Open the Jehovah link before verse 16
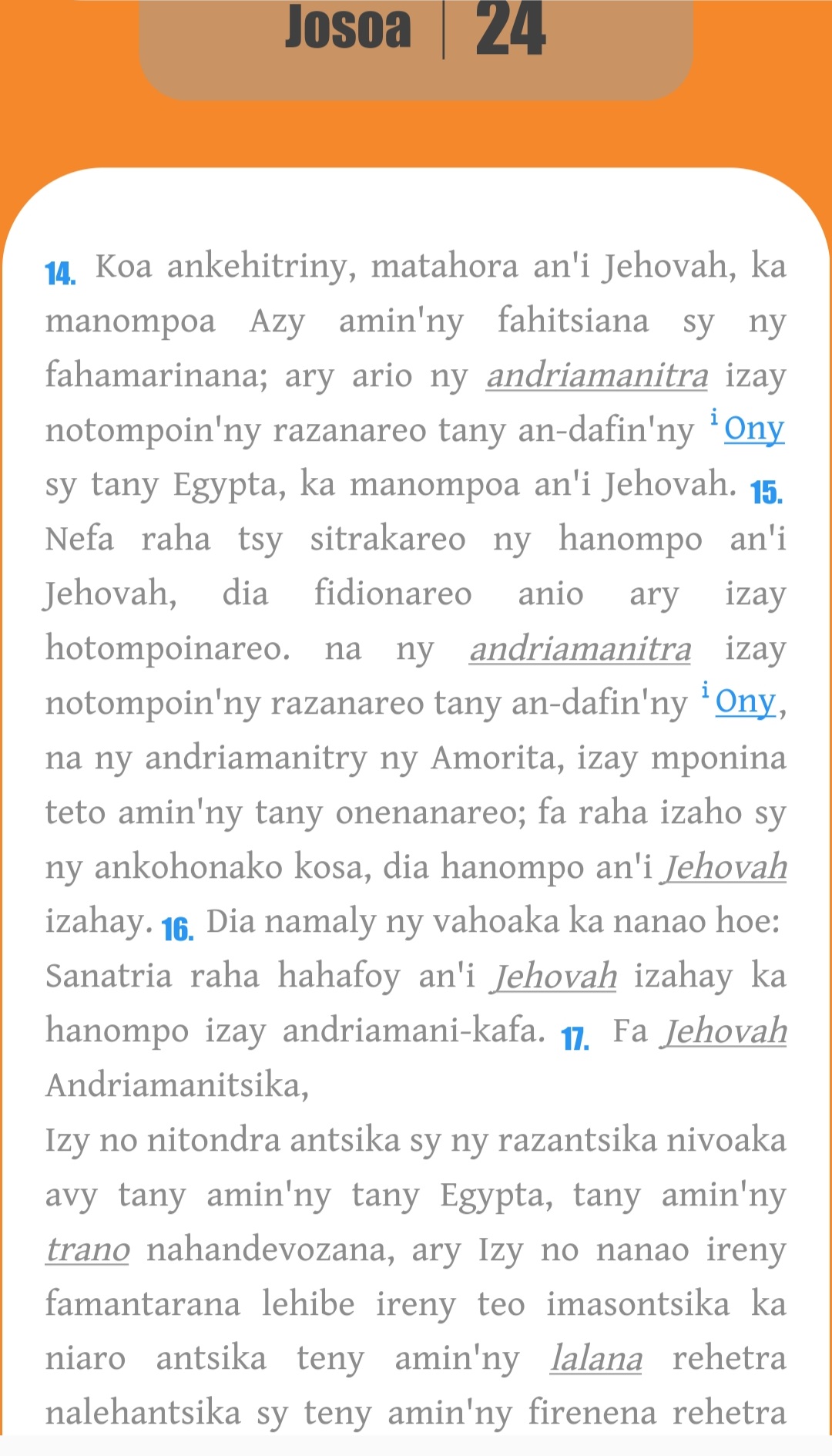 [724, 868]
